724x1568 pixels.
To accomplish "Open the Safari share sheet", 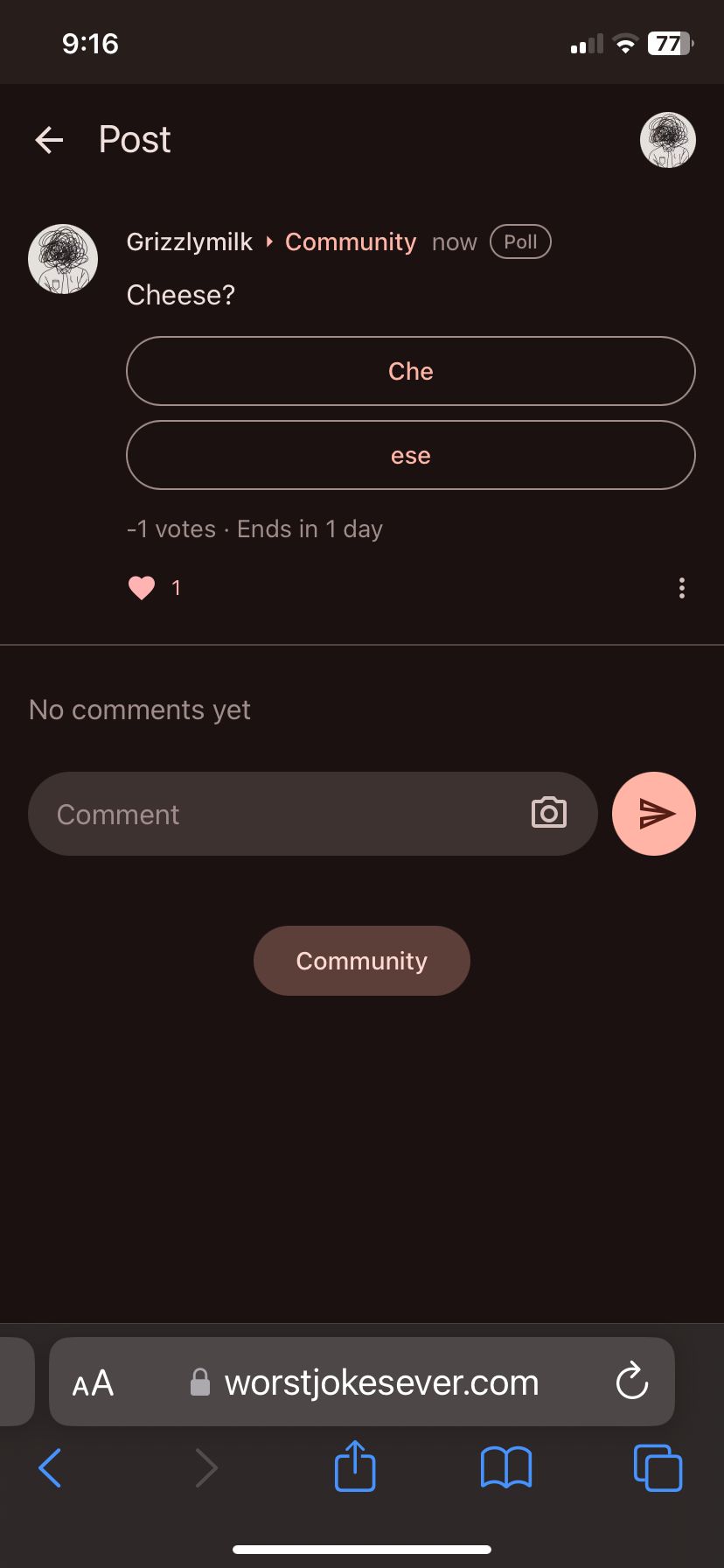I will (355, 1466).
